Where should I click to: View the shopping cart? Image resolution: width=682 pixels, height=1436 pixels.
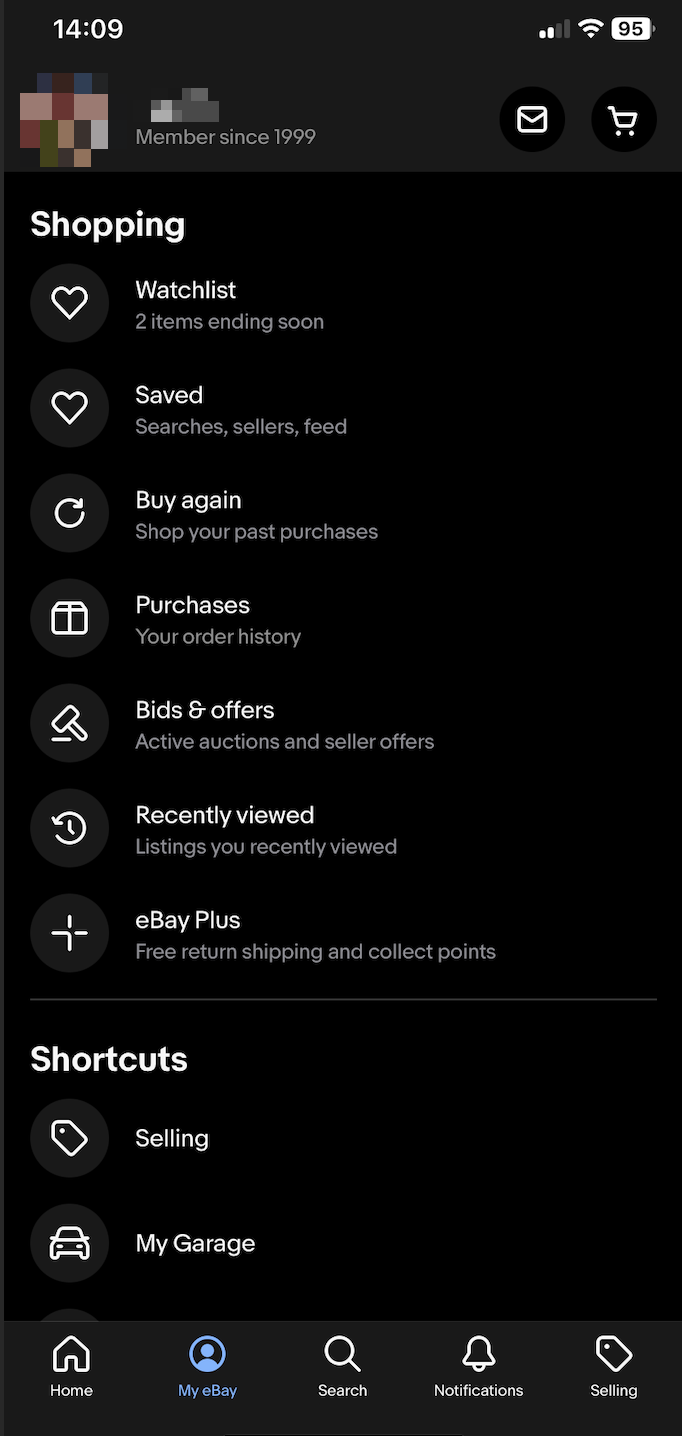point(624,120)
